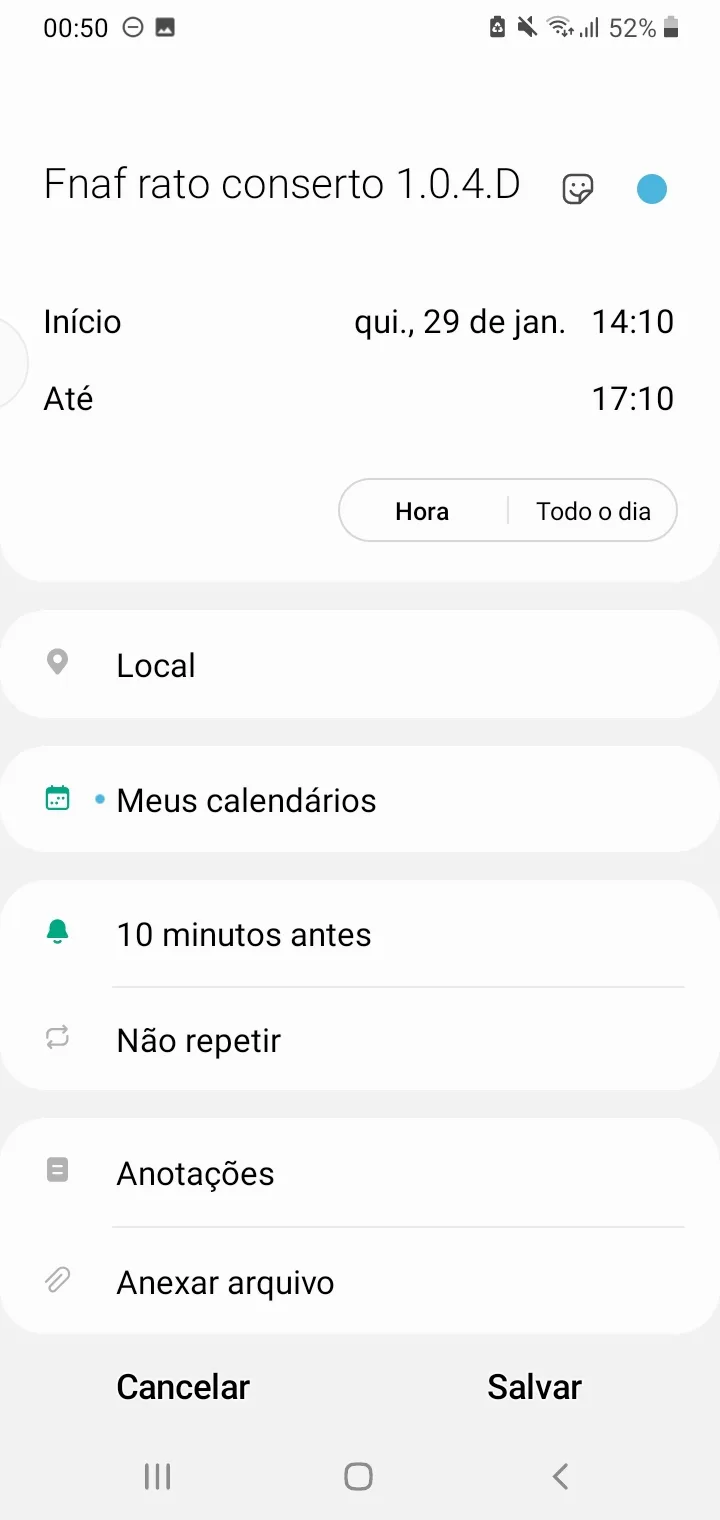Go back using the system back button

(561, 1476)
